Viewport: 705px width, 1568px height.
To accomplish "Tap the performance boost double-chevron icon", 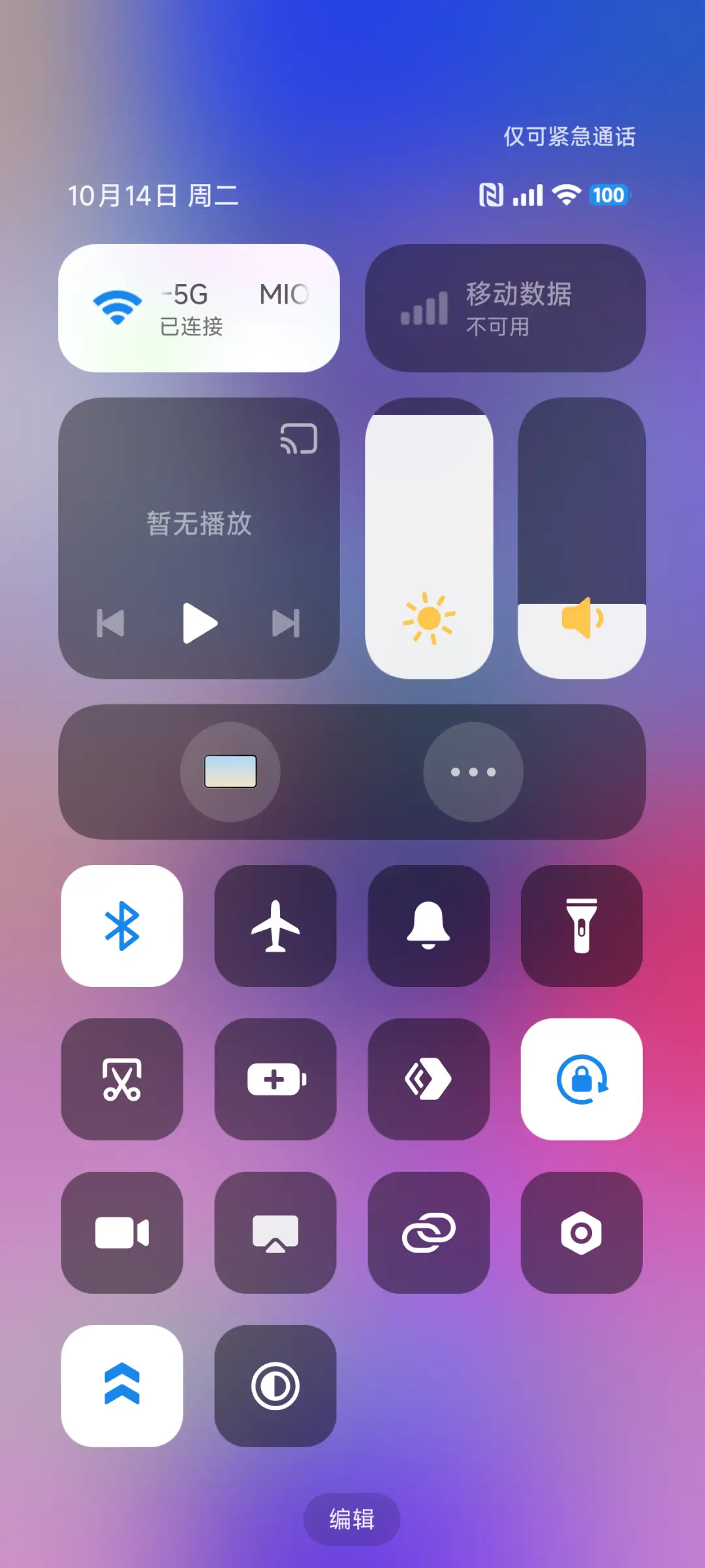I will tap(122, 1384).
